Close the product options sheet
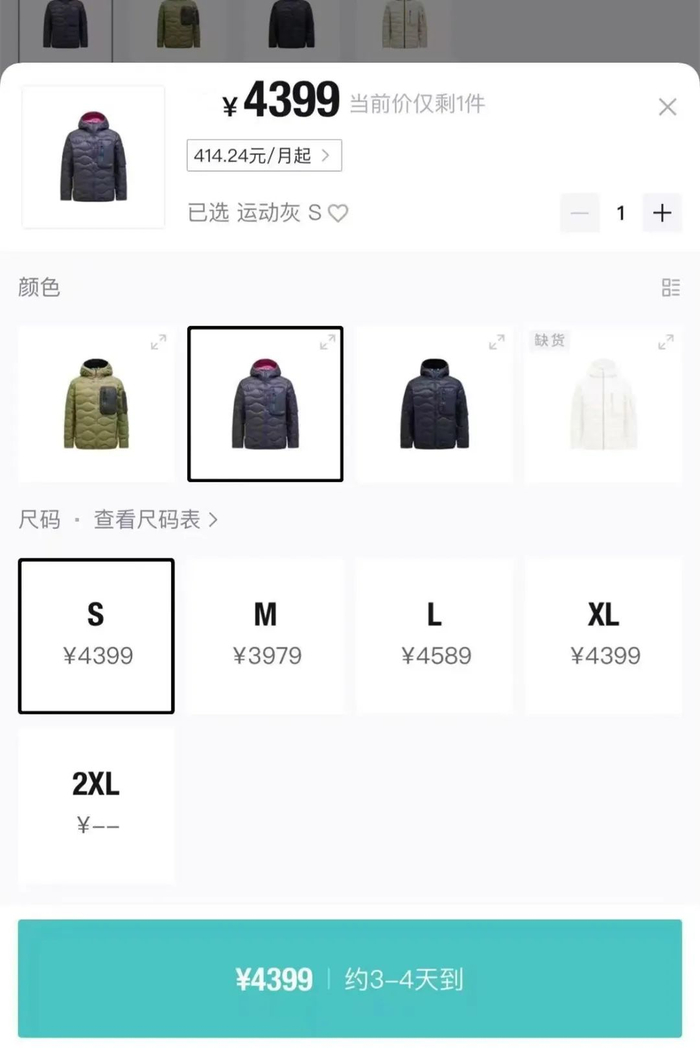Viewport: 700px width, 1050px height. pos(667,107)
